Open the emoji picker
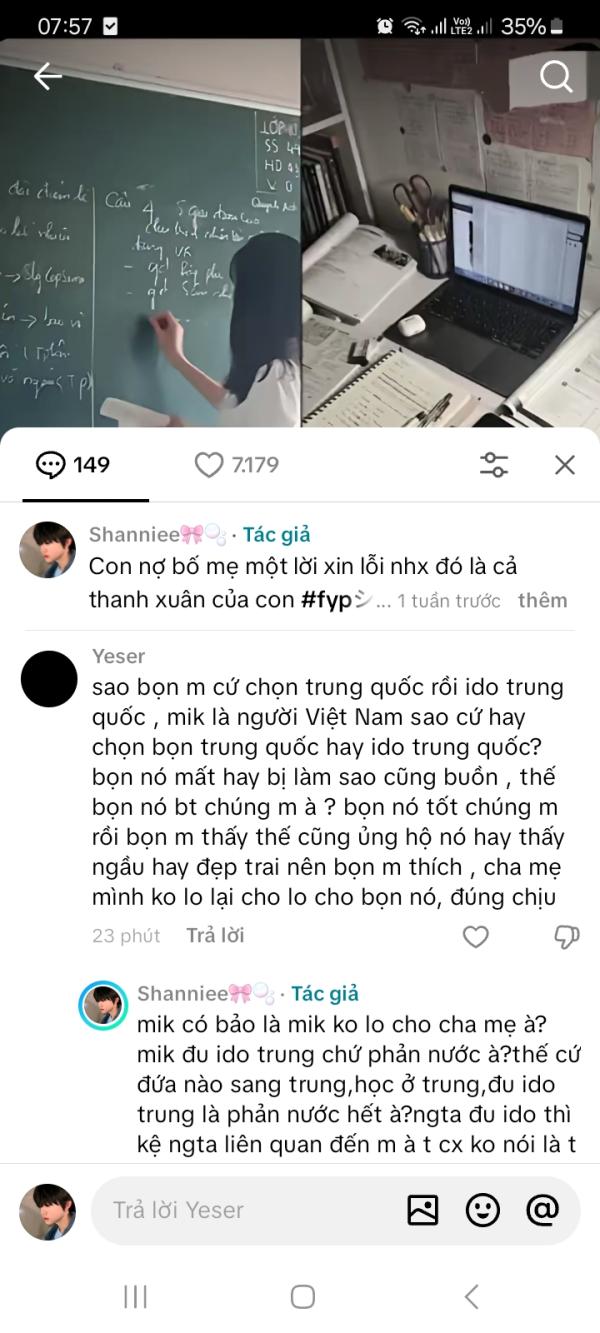This screenshot has height=1333, width=600. pyautogui.click(x=483, y=1210)
